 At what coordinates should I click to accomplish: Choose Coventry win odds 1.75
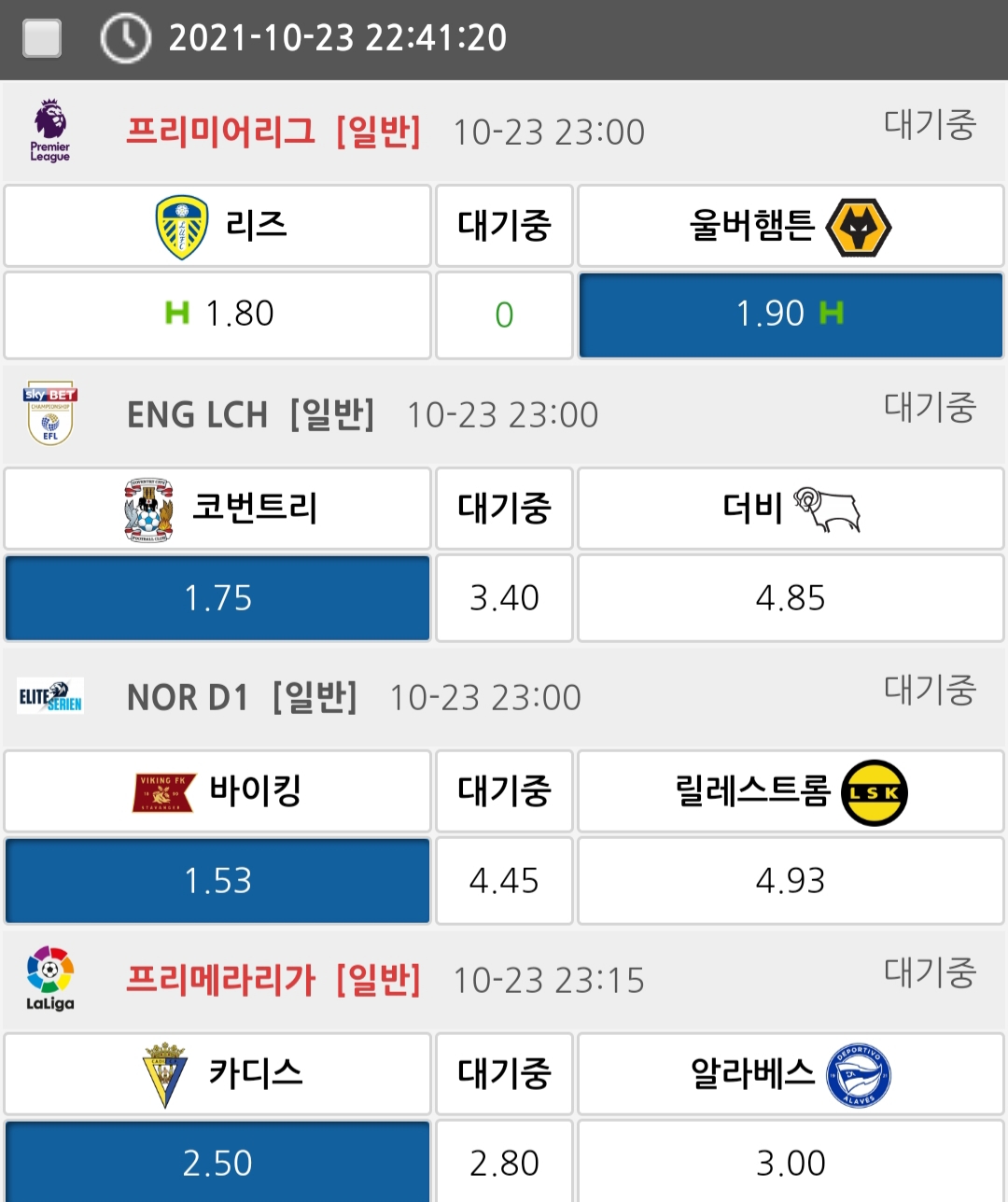tap(217, 598)
